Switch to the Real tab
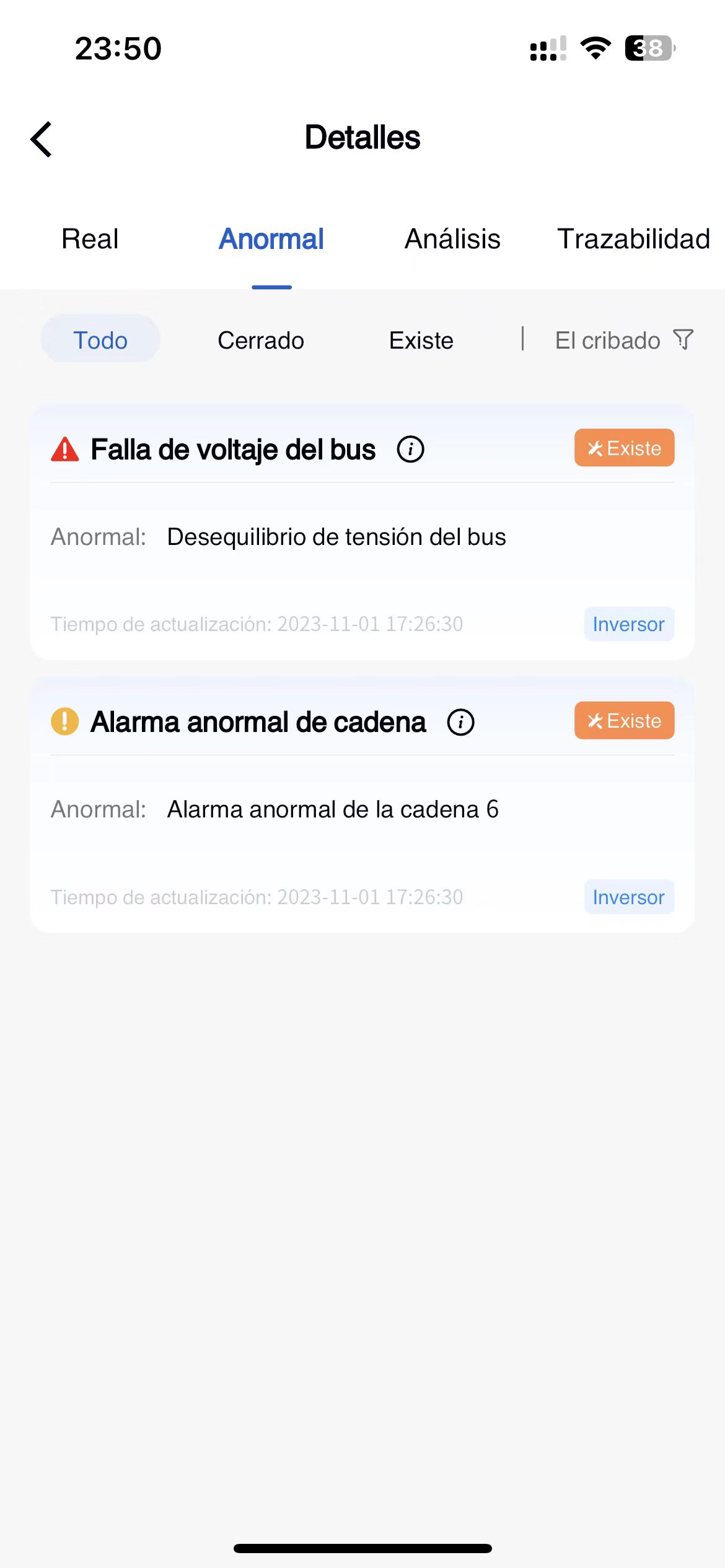 coord(90,239)
